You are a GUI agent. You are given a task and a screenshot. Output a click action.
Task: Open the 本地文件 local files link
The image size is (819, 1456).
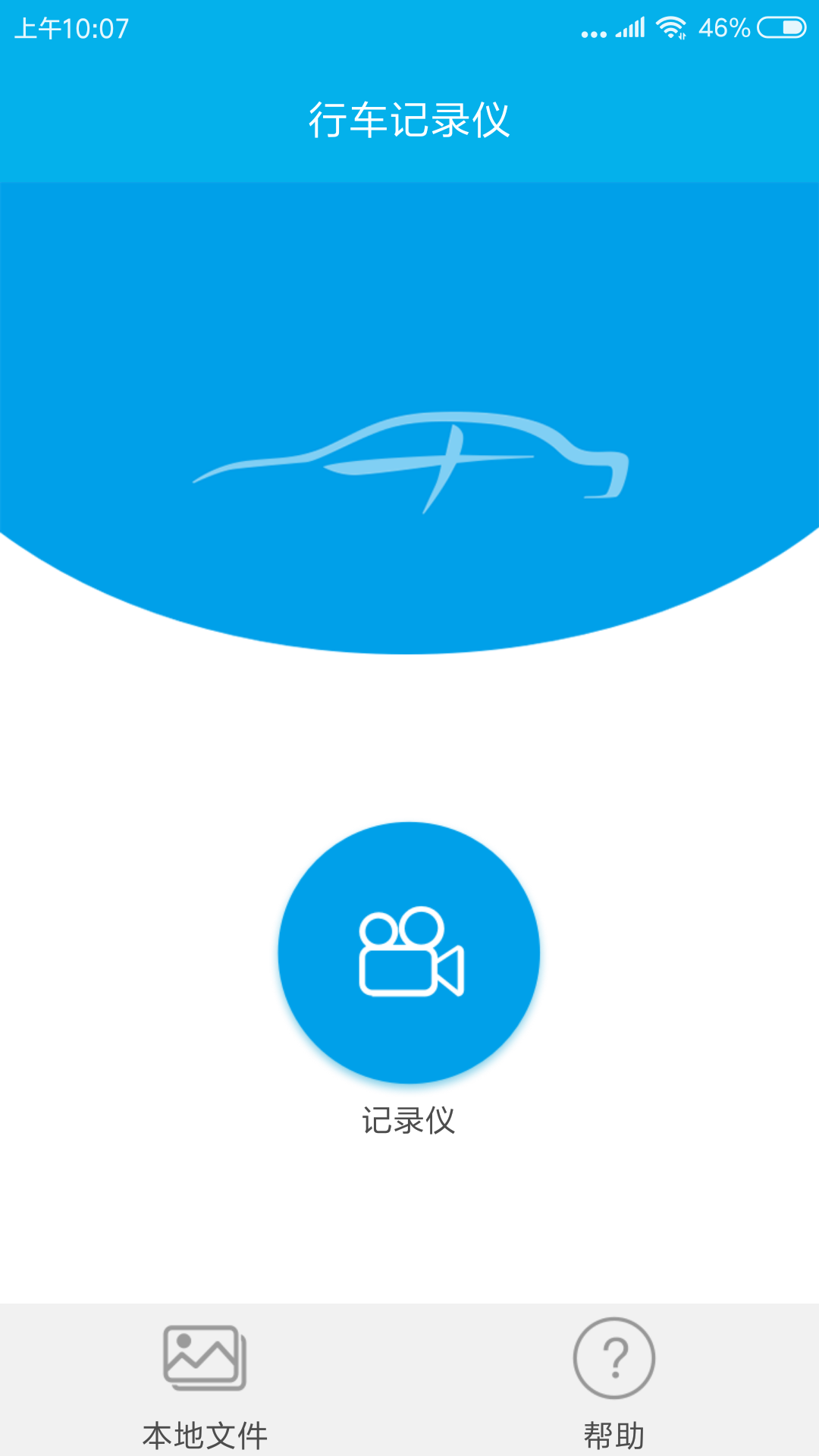(x=203, y=1432)
